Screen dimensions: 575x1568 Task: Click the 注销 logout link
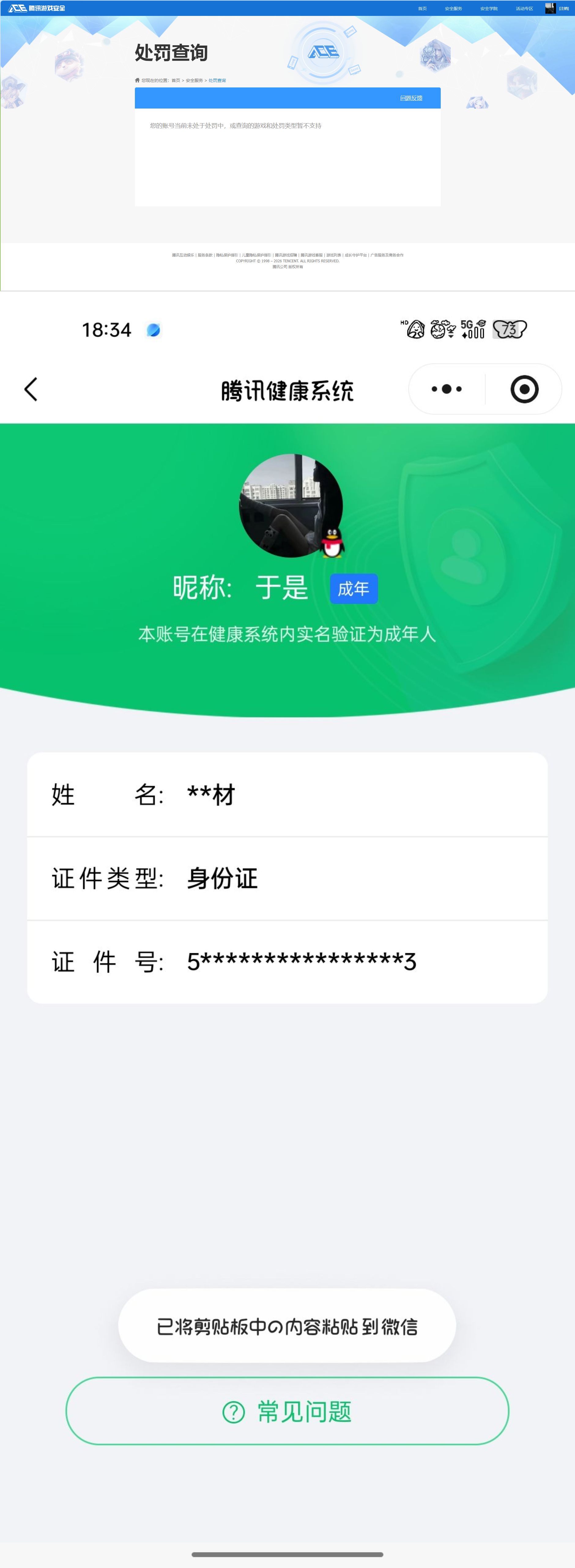click(x=564, y=9)
